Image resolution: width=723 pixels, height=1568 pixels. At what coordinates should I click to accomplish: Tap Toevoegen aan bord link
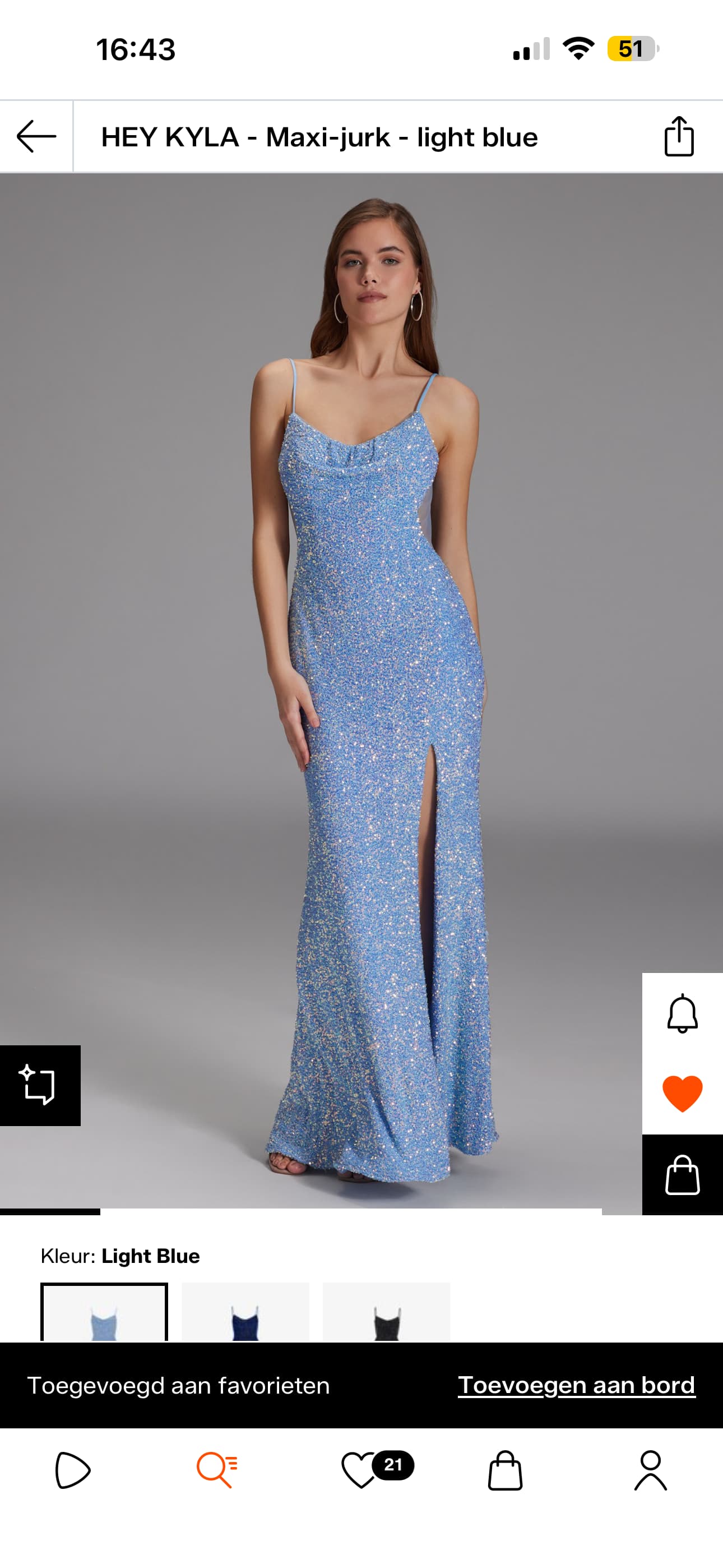(x=576, y=1385)
